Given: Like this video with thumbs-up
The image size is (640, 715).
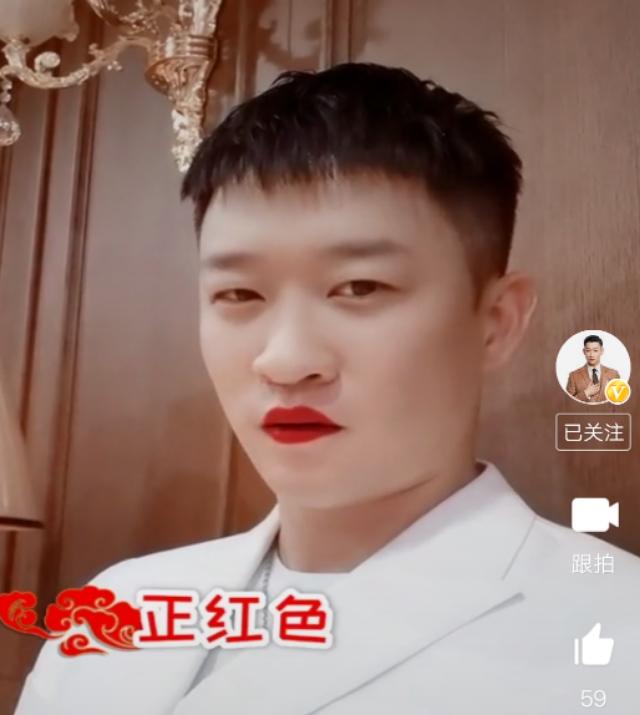Looking at the screenshot, I should pyautogui.click(x=594, y=644).
